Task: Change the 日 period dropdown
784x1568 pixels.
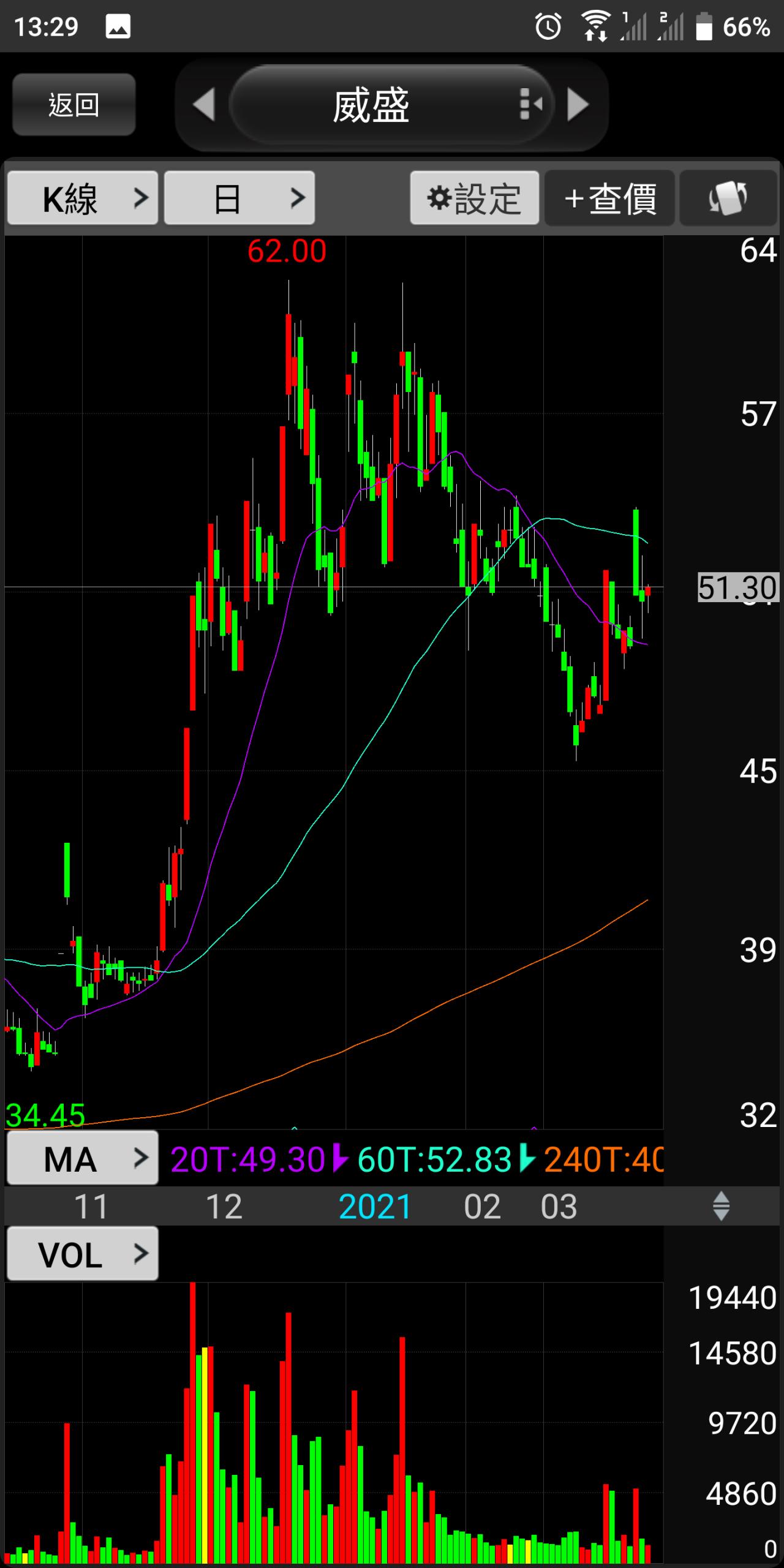Action: click(239, 198)
